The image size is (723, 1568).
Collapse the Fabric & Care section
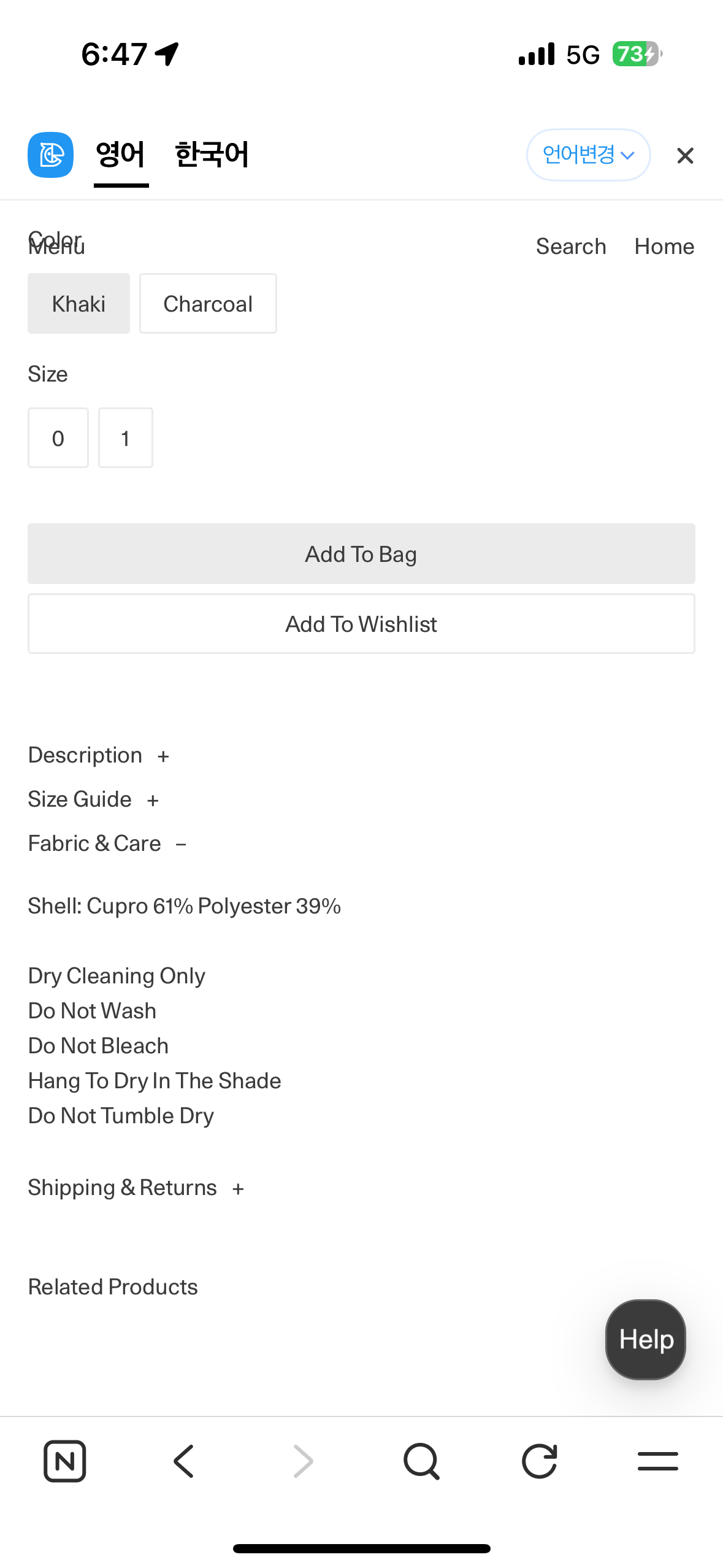click(108, 844)
